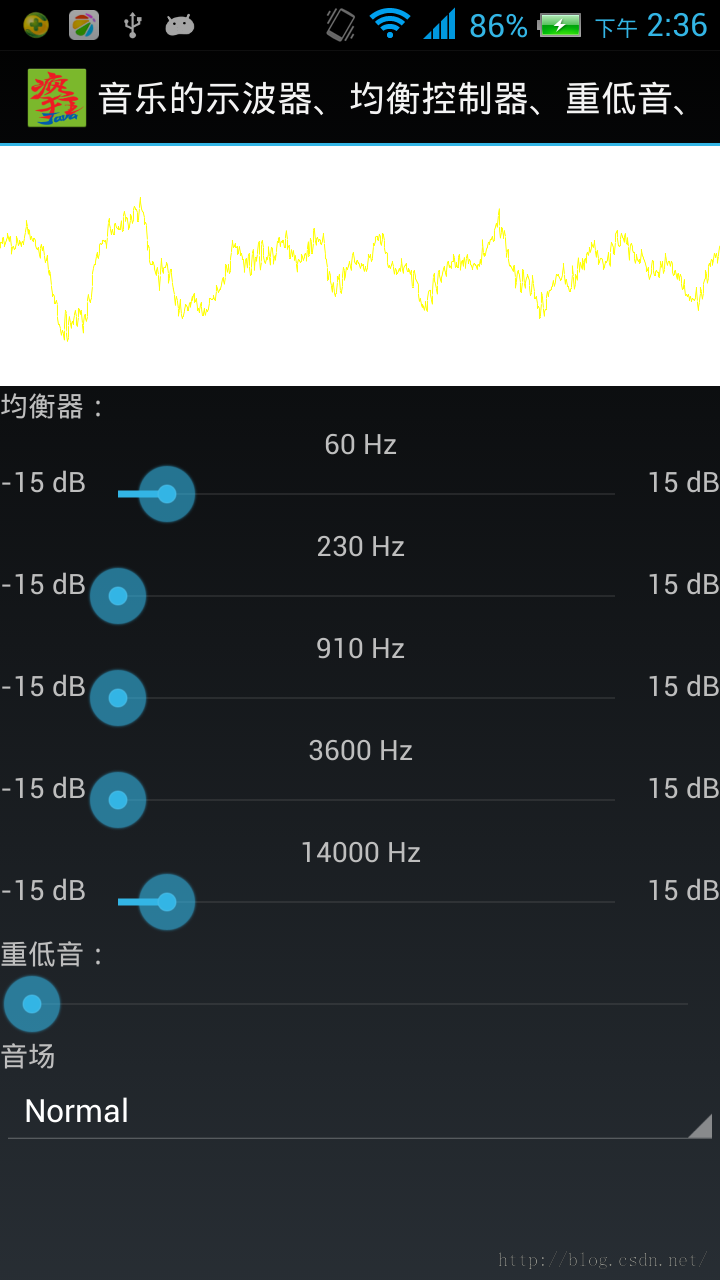Image resolution: width=720 pixels, height=1280 pixels.
Task: Tap the 14000 Hz equalizer slider
Action: point(366,902)
